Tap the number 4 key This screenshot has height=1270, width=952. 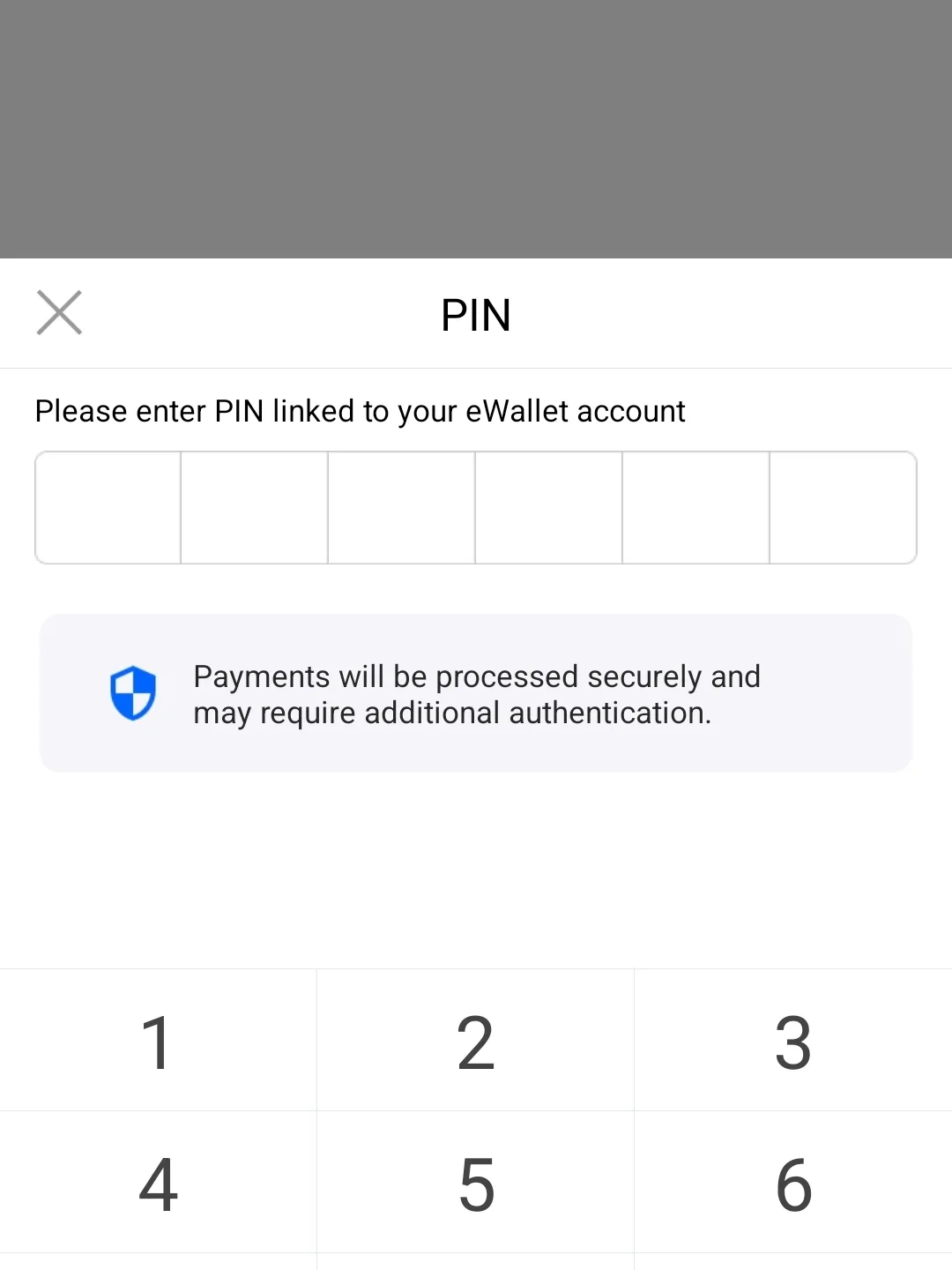pyautogui.click(x=158, y=1184)
